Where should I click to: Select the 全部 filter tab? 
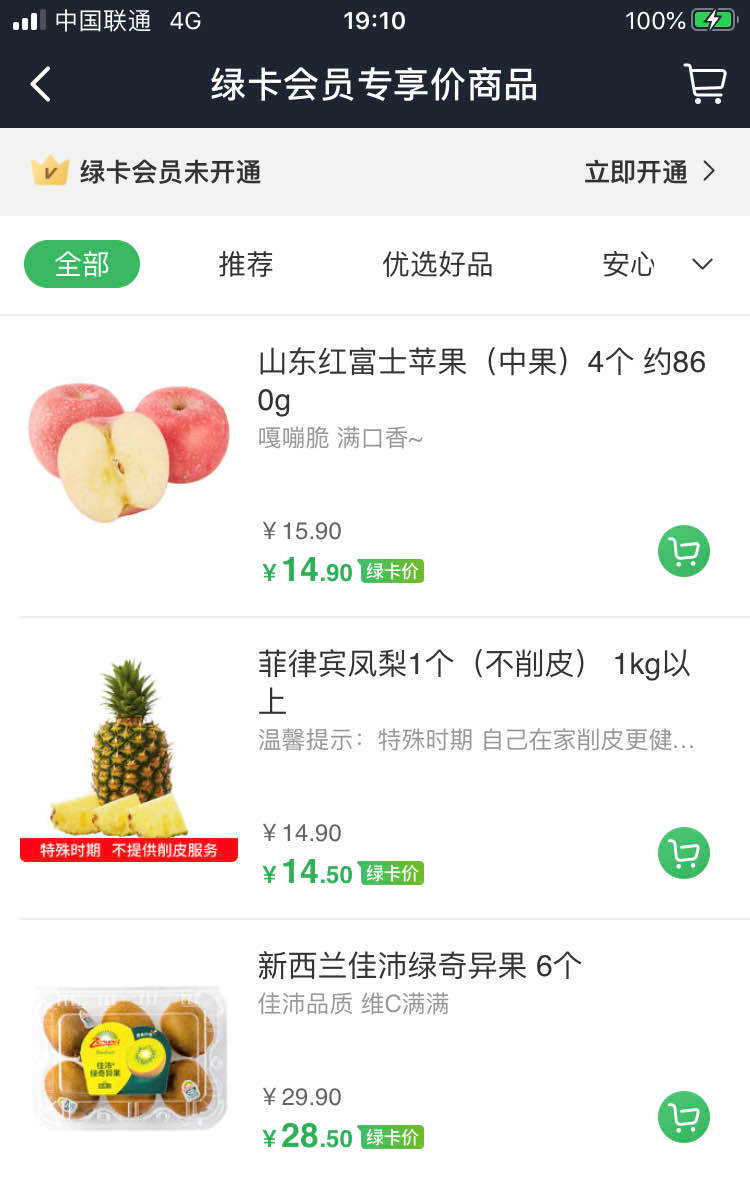tap(81, 264)
